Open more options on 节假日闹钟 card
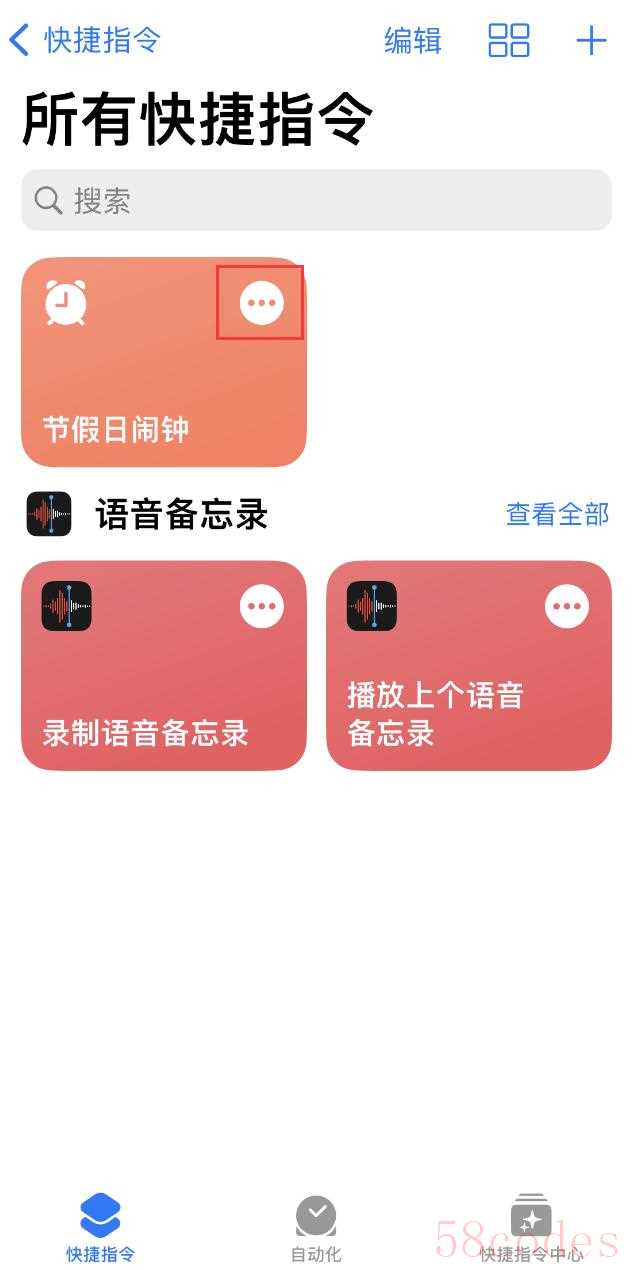 261,302
